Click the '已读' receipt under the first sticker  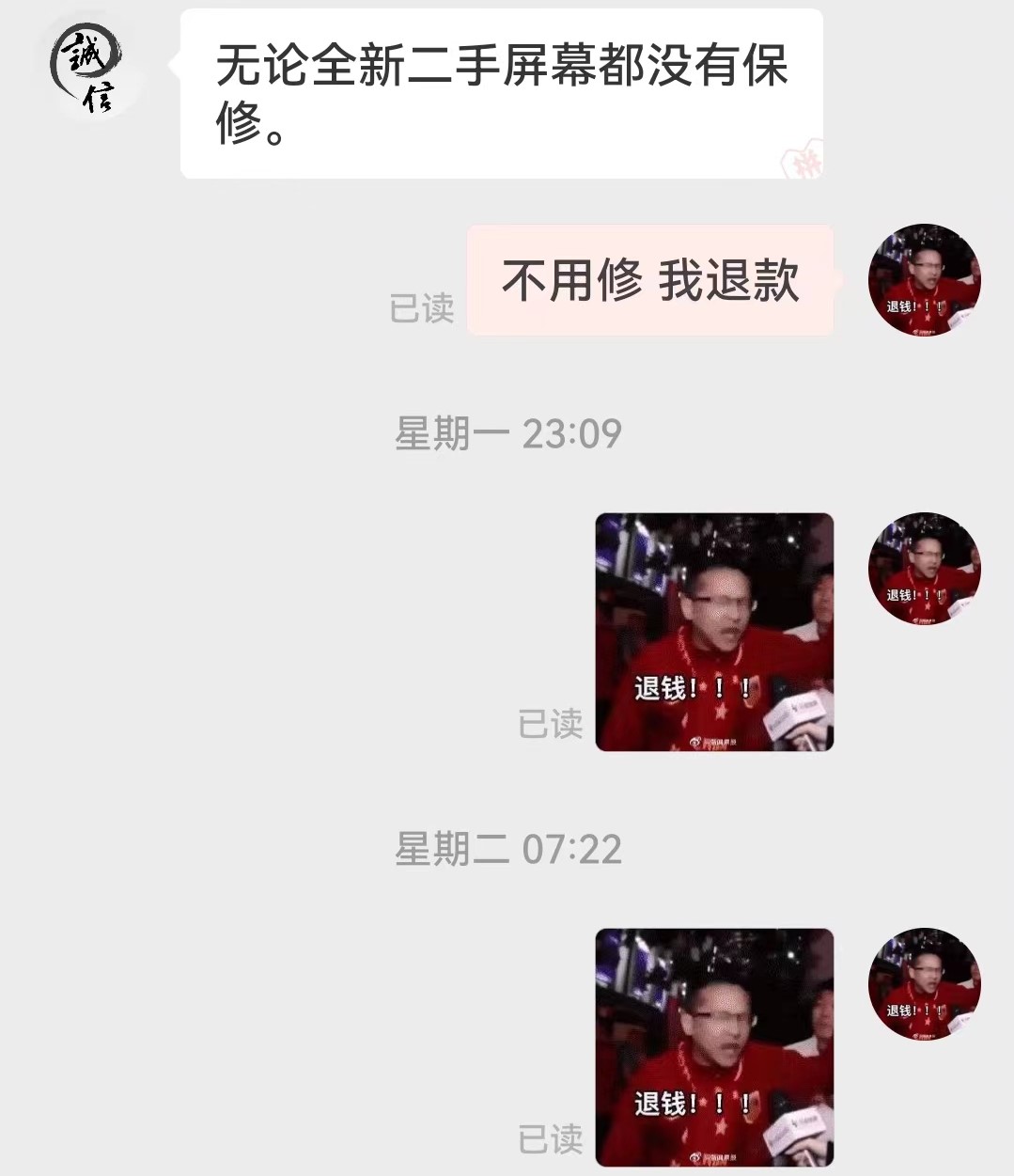tap(552, 724)
